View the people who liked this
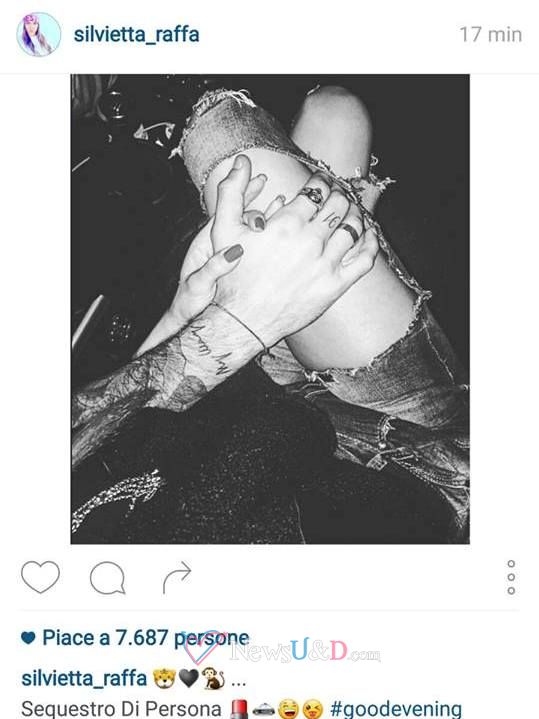The image size is (539, 719). coord(146,638)
